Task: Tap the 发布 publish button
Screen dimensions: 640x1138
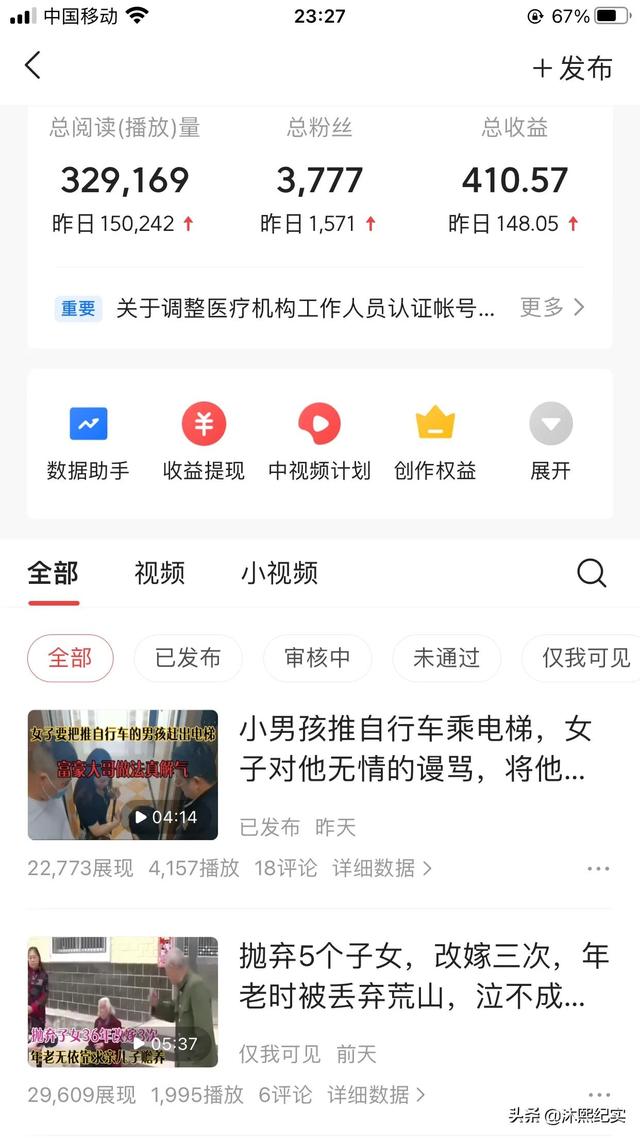Action: [572, 68]
